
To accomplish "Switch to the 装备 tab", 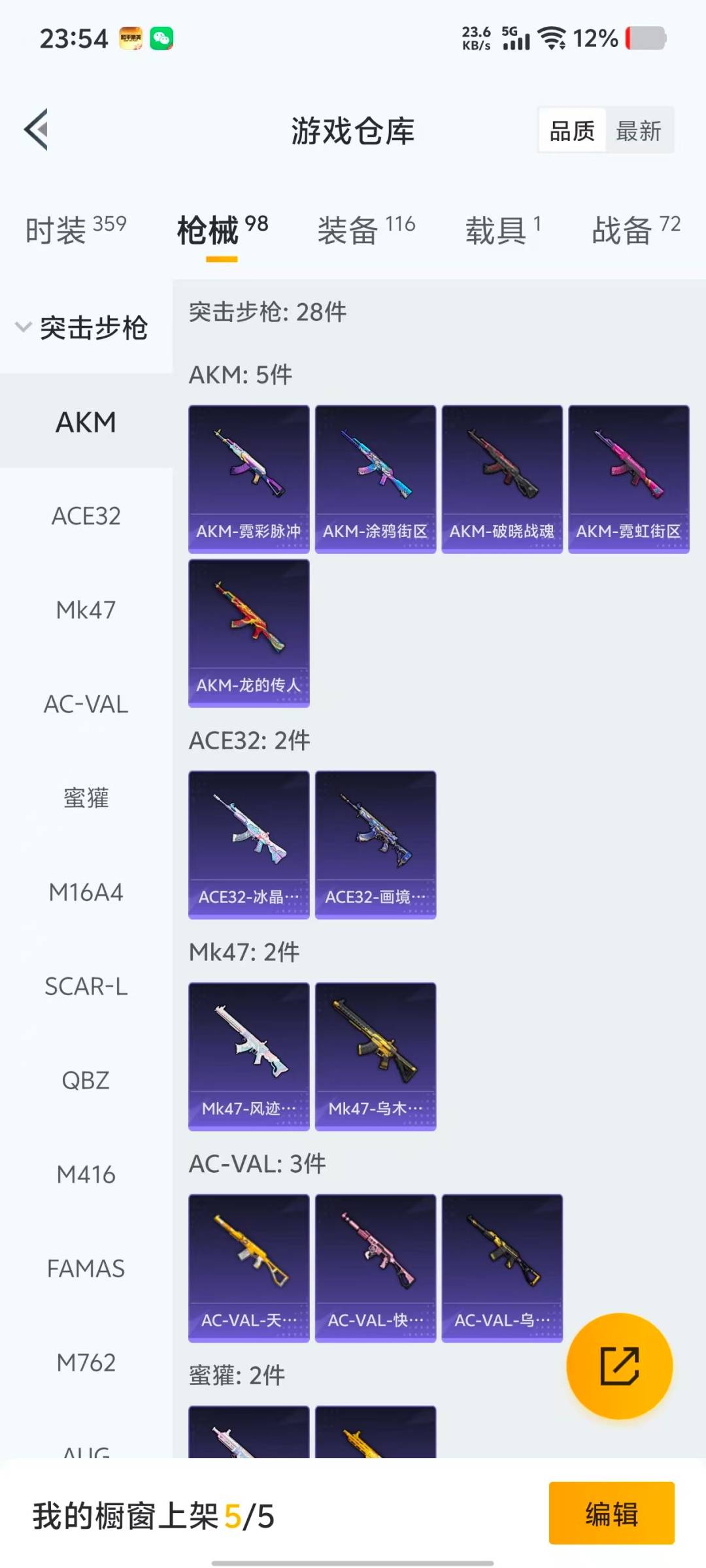I will 366,230.
